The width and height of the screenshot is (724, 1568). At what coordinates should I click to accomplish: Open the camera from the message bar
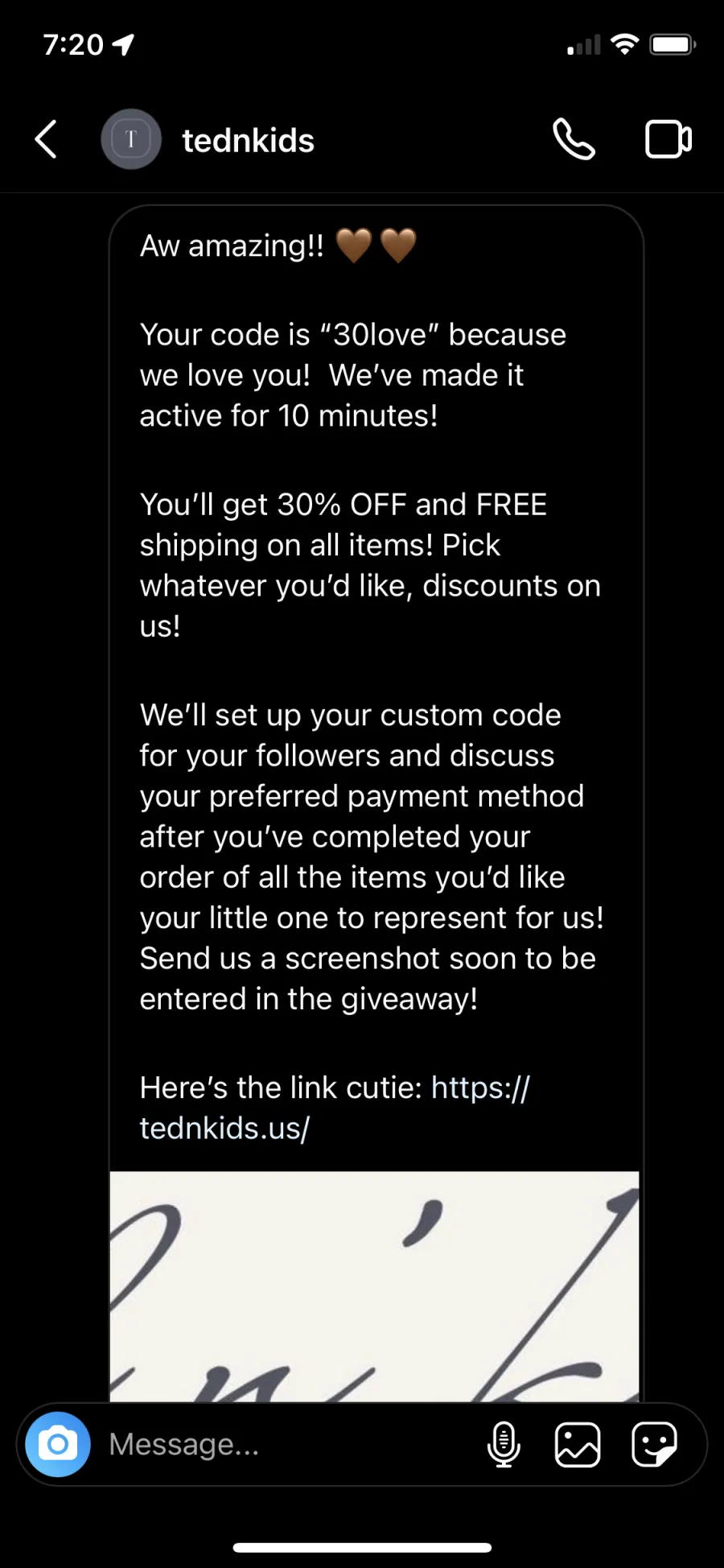[58, 1444]
